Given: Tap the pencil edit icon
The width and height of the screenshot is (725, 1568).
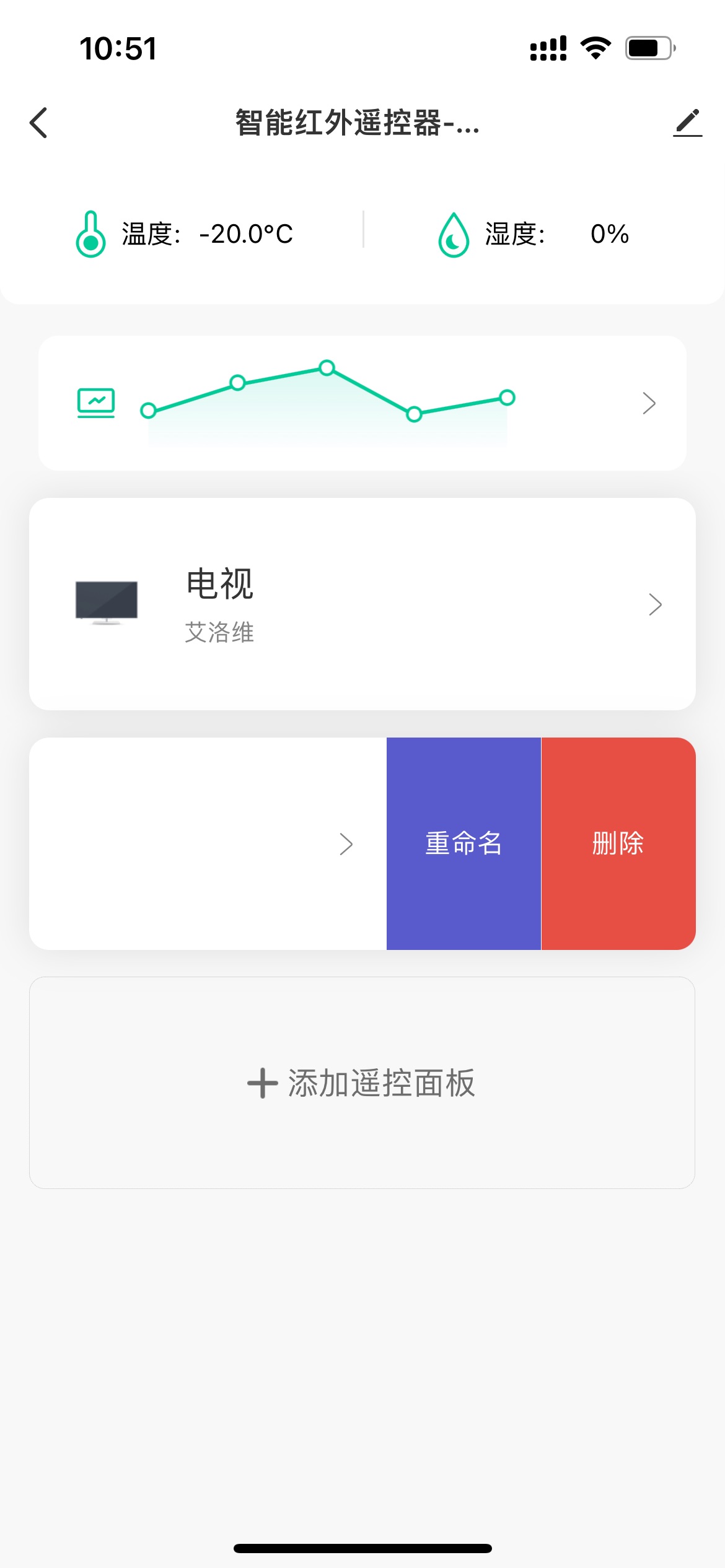Looking at the screenshot, I should [x=687, y=123].
